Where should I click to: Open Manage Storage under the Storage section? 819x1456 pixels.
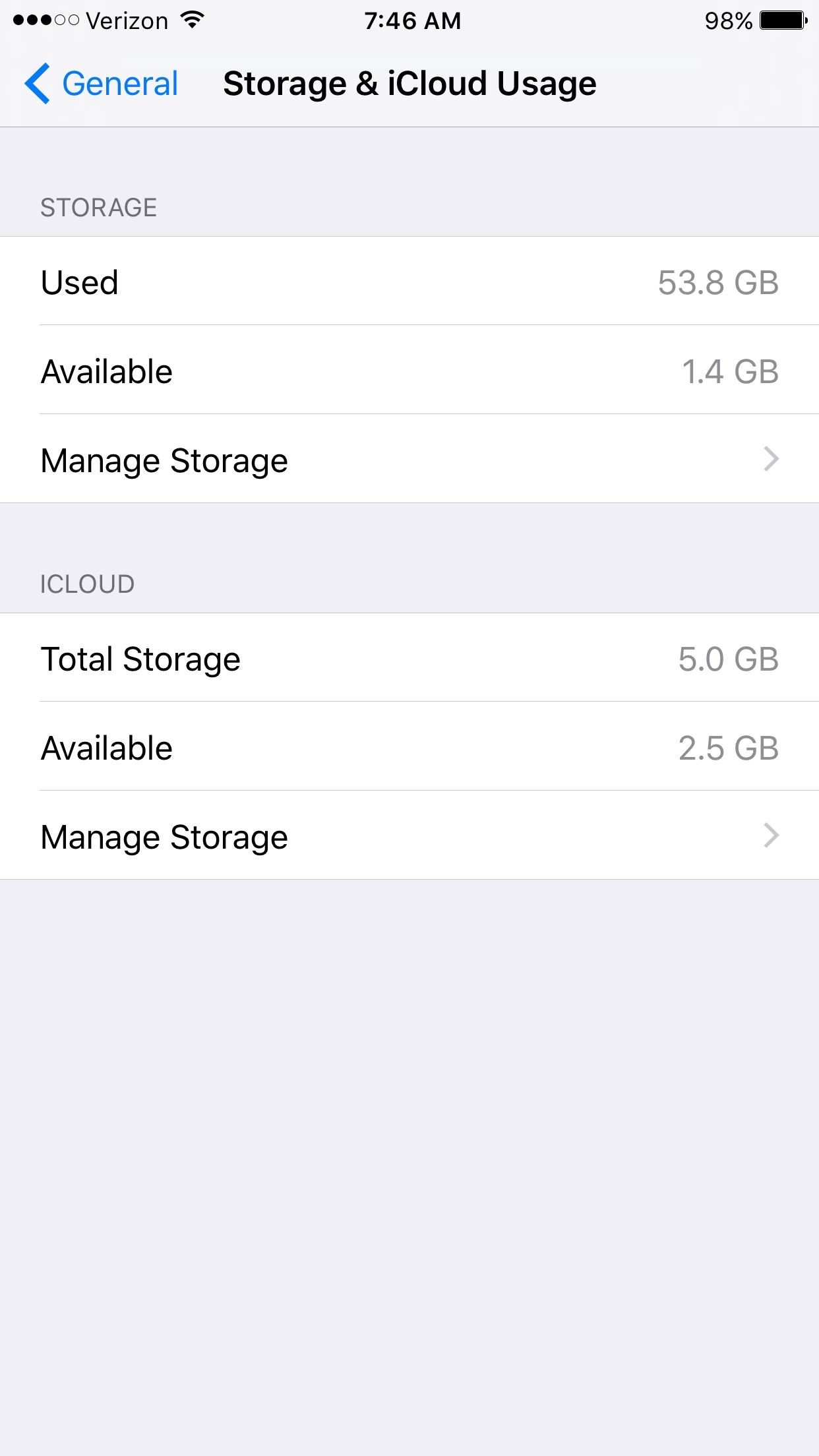[409, 459]
